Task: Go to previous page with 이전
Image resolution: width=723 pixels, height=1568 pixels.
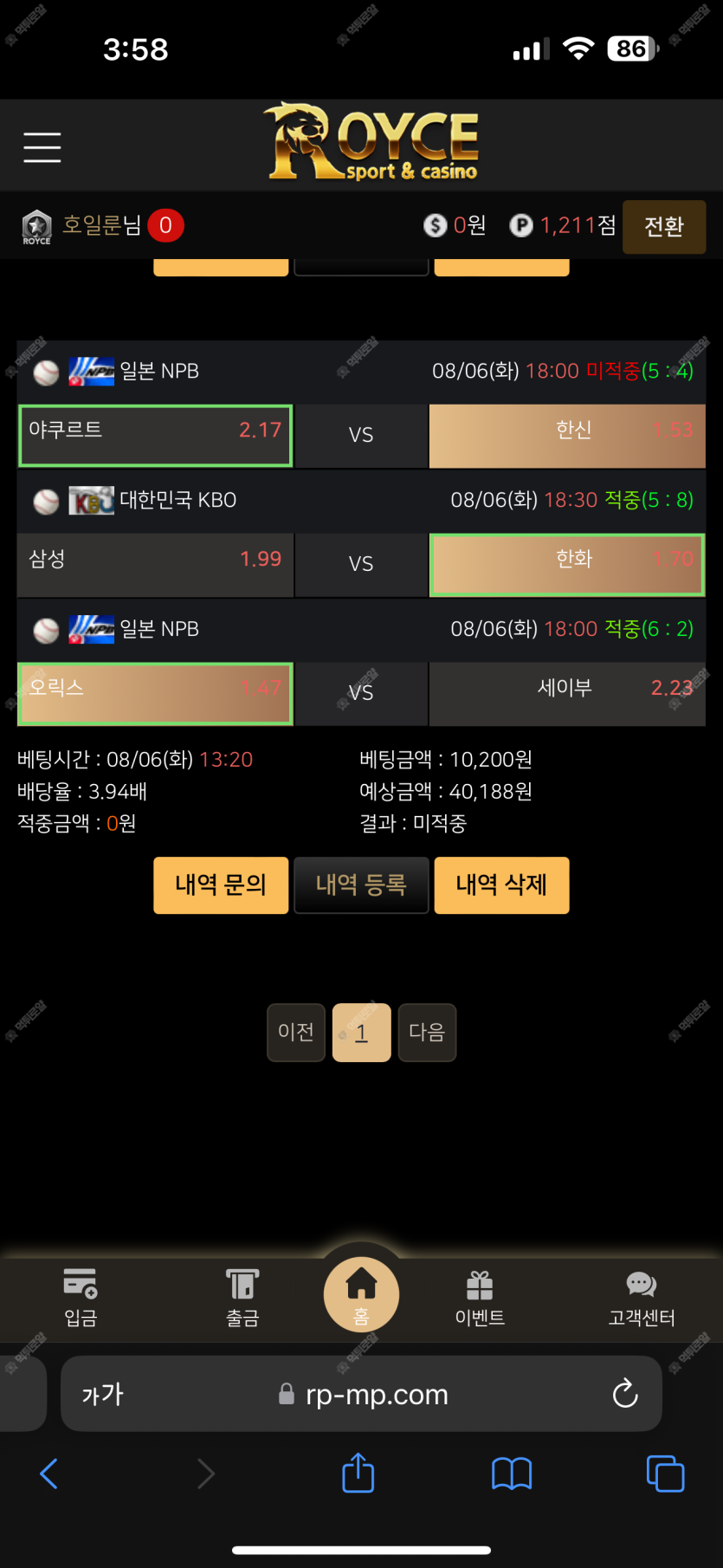Action: [296, 1032]
